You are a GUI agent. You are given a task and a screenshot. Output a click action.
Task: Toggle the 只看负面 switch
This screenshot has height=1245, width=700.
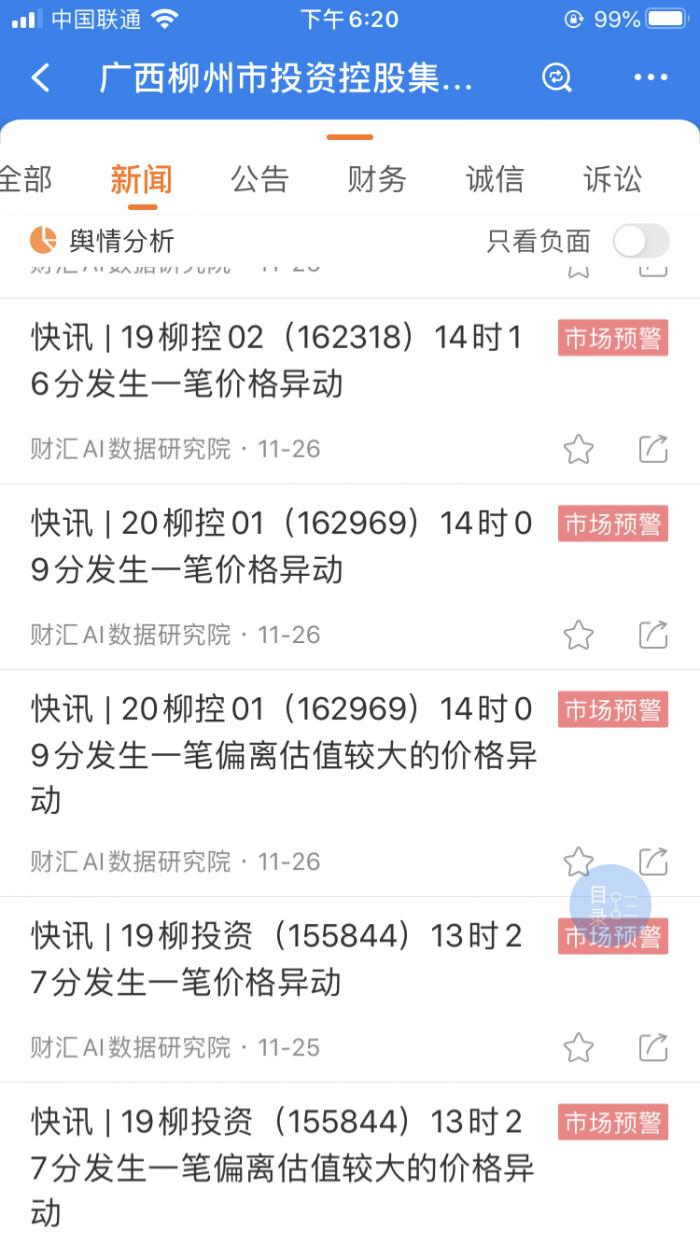(x=641, y=240)
